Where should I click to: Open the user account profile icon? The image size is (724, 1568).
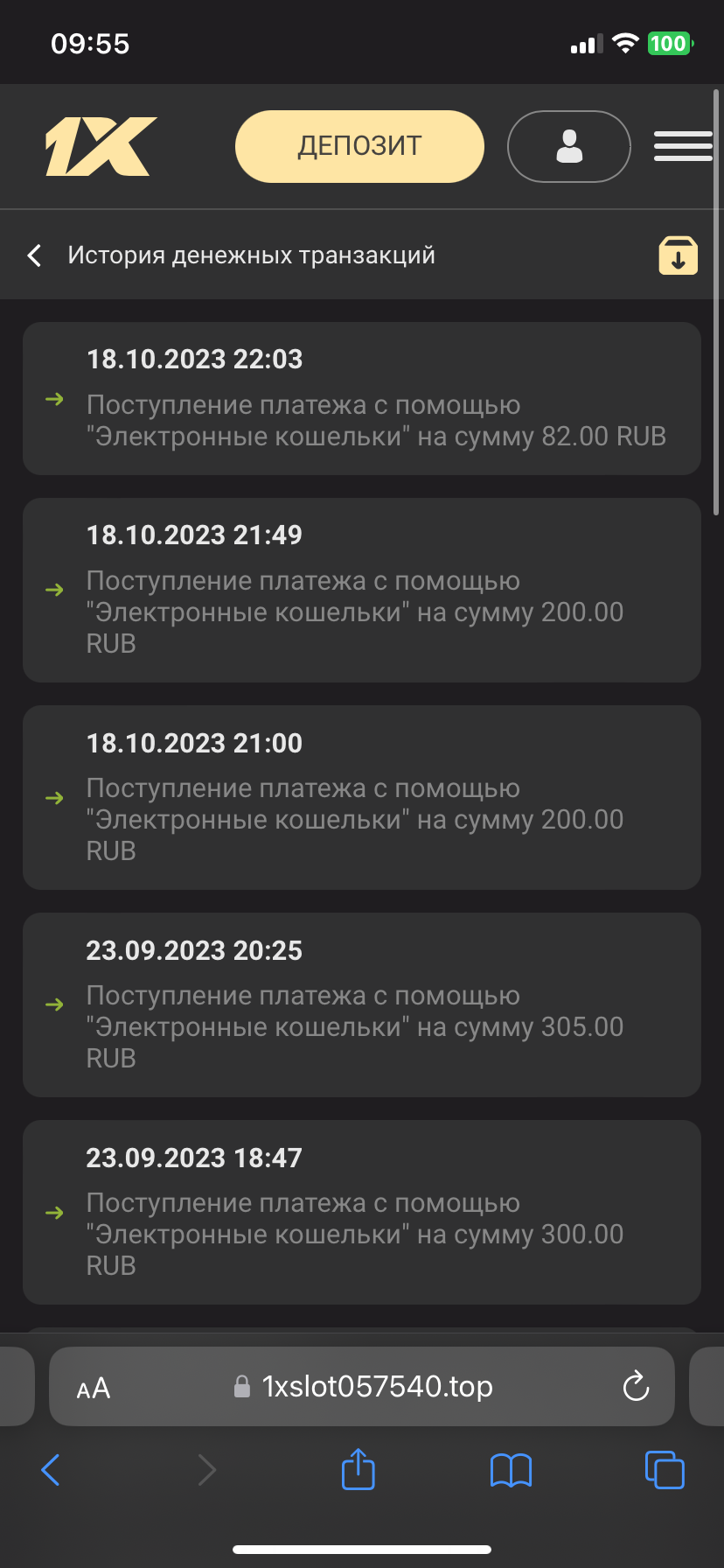[568, 146]
